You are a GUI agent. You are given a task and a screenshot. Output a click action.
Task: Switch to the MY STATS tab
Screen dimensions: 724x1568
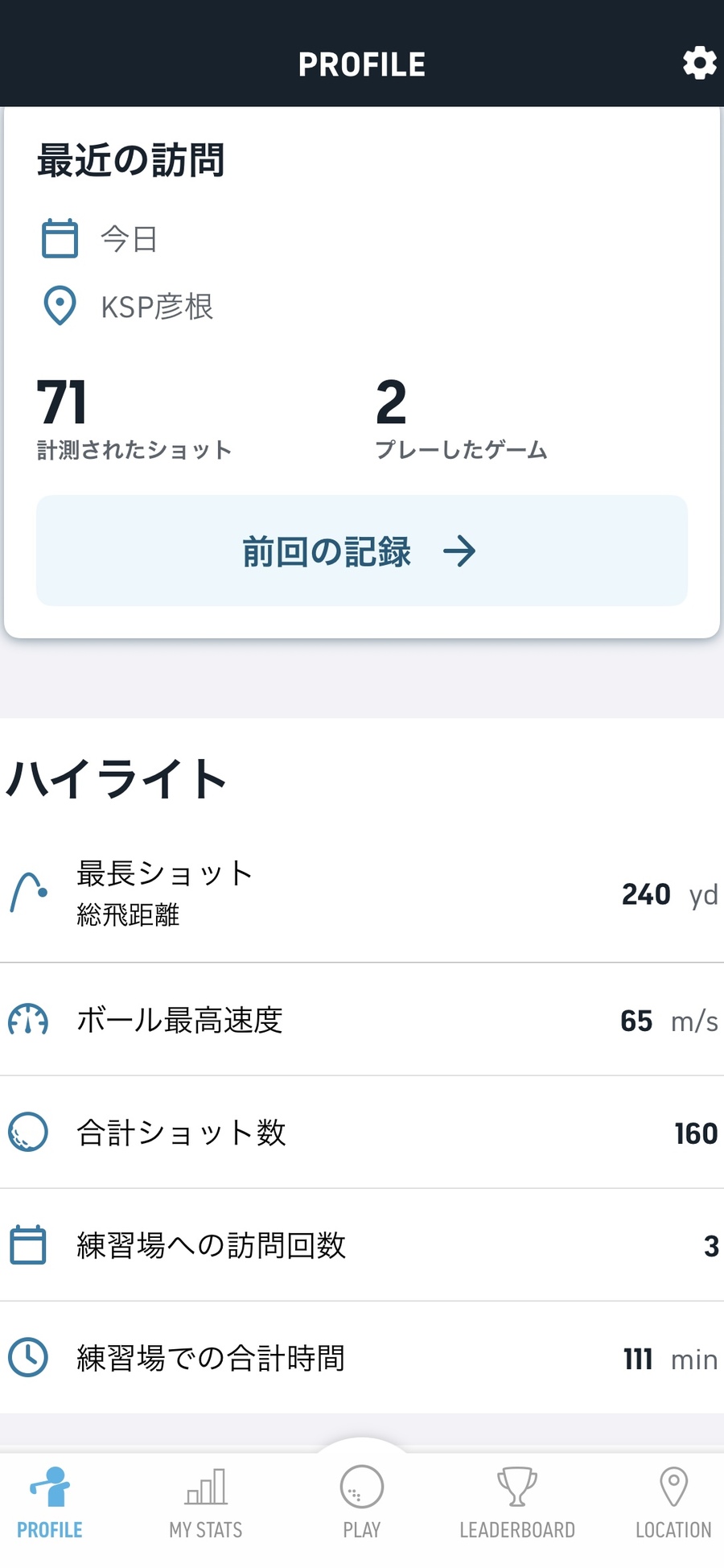click(206, 1504)
